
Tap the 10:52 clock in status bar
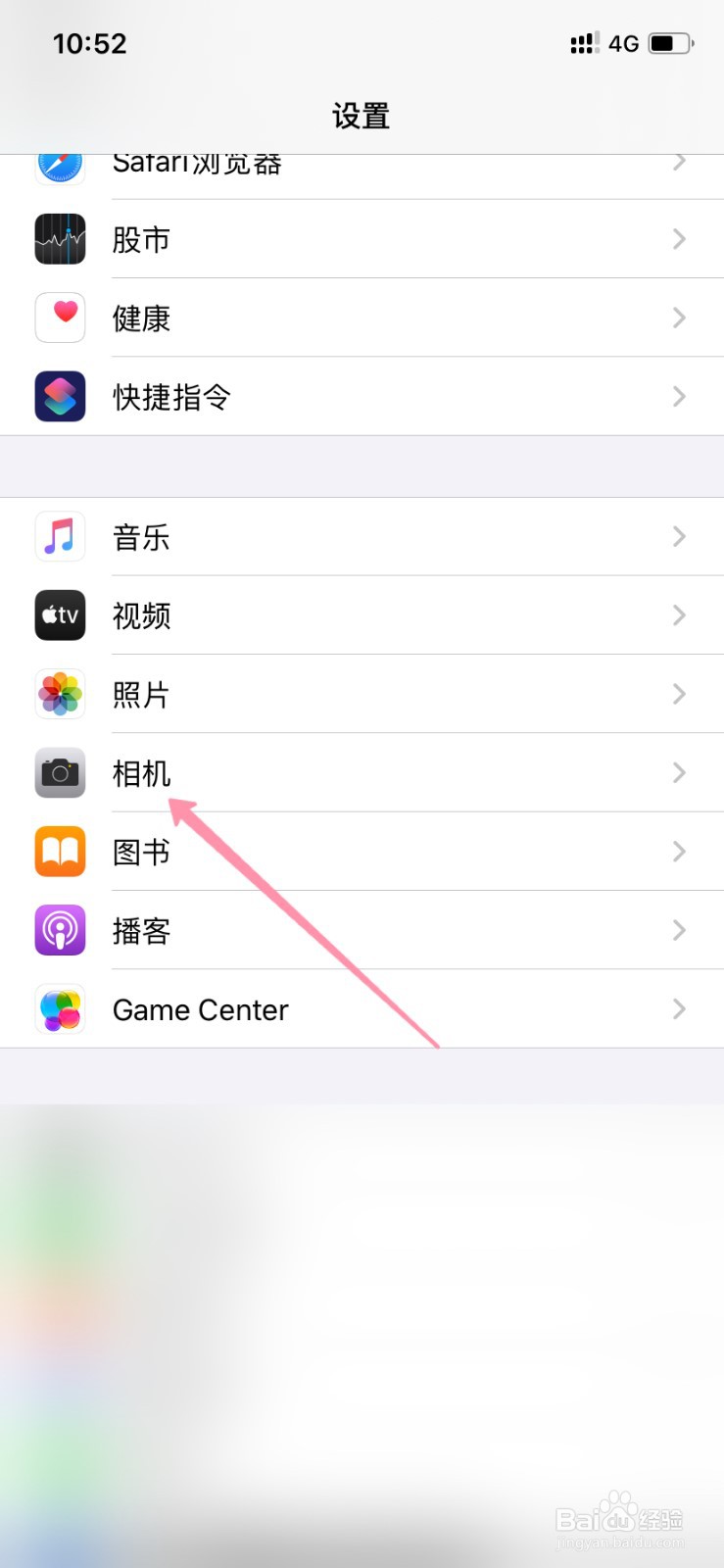tap(90, 42)
